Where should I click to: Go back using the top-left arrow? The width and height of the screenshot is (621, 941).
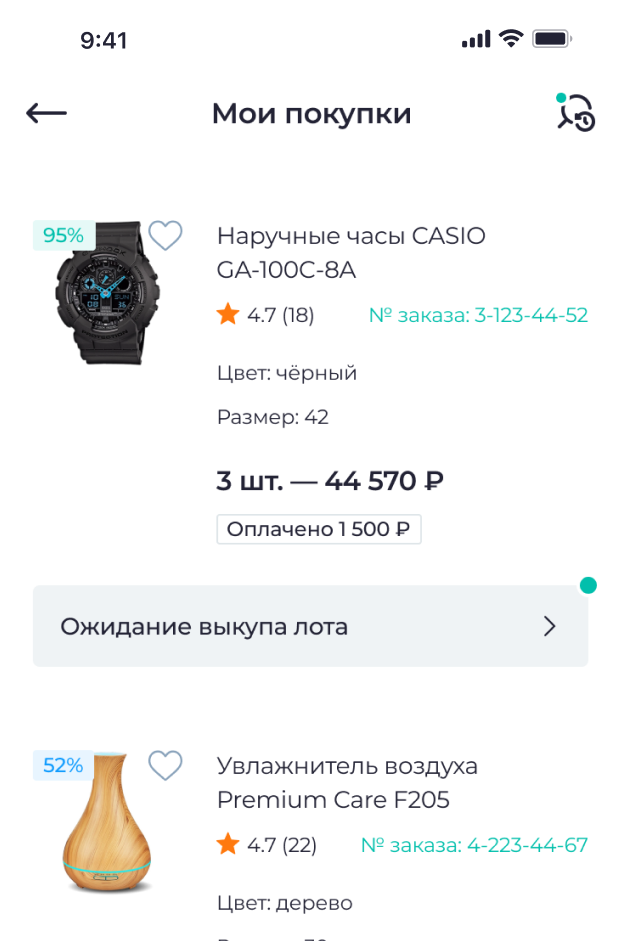(x=46, y=113)
